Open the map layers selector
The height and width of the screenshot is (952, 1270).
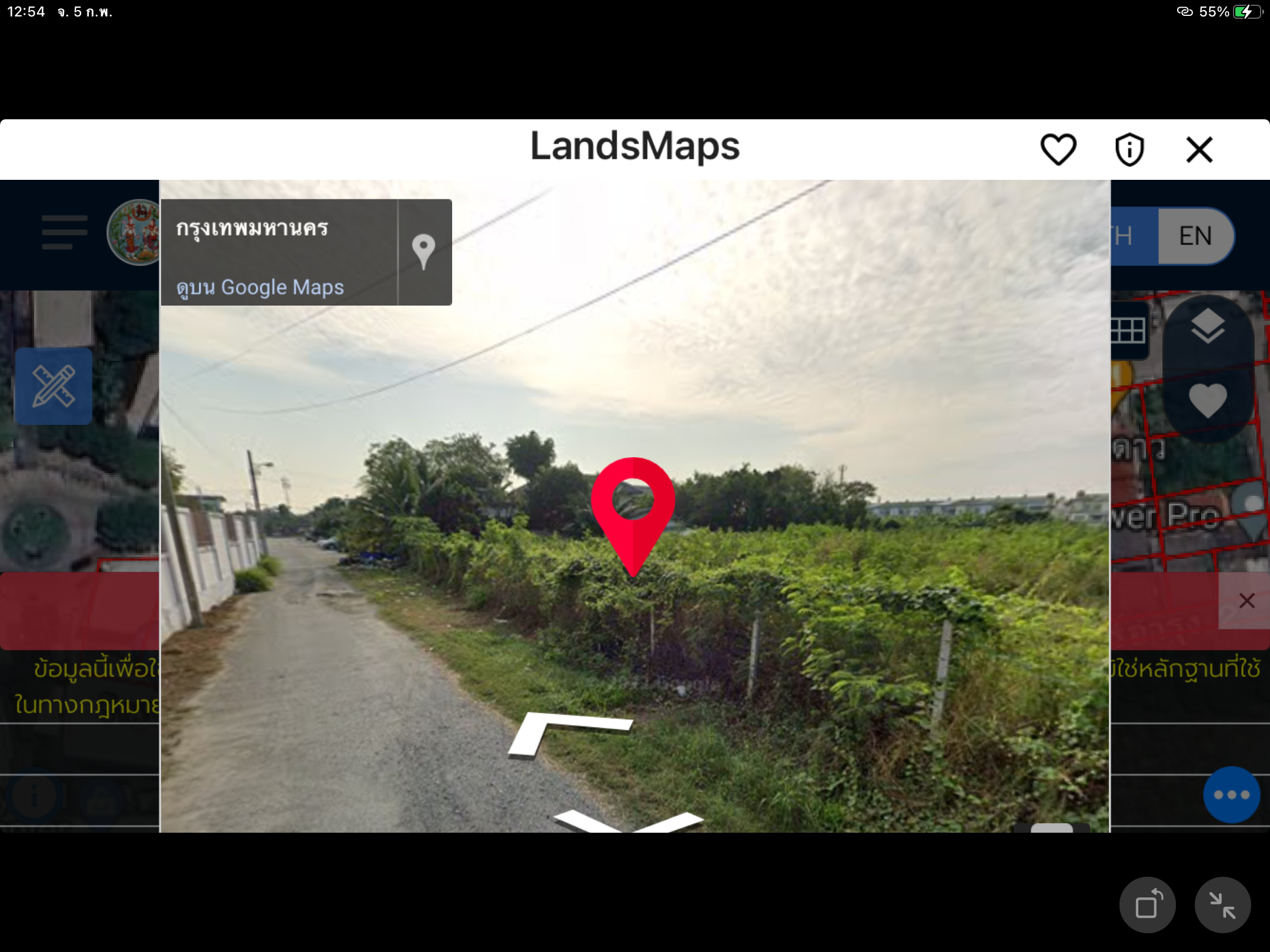pos(1208,326)
